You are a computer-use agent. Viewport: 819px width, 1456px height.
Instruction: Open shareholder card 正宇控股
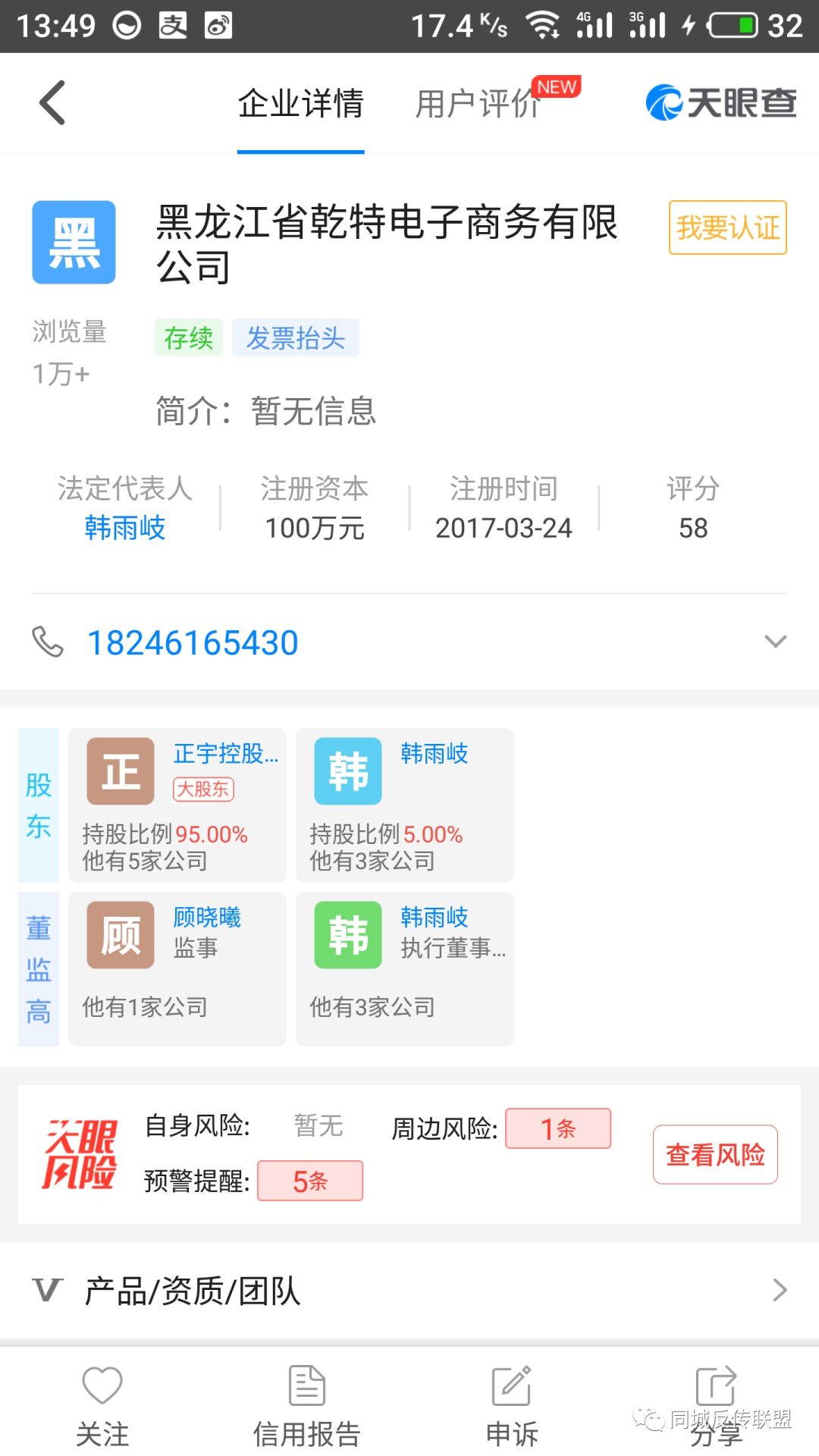coord(177,805)
